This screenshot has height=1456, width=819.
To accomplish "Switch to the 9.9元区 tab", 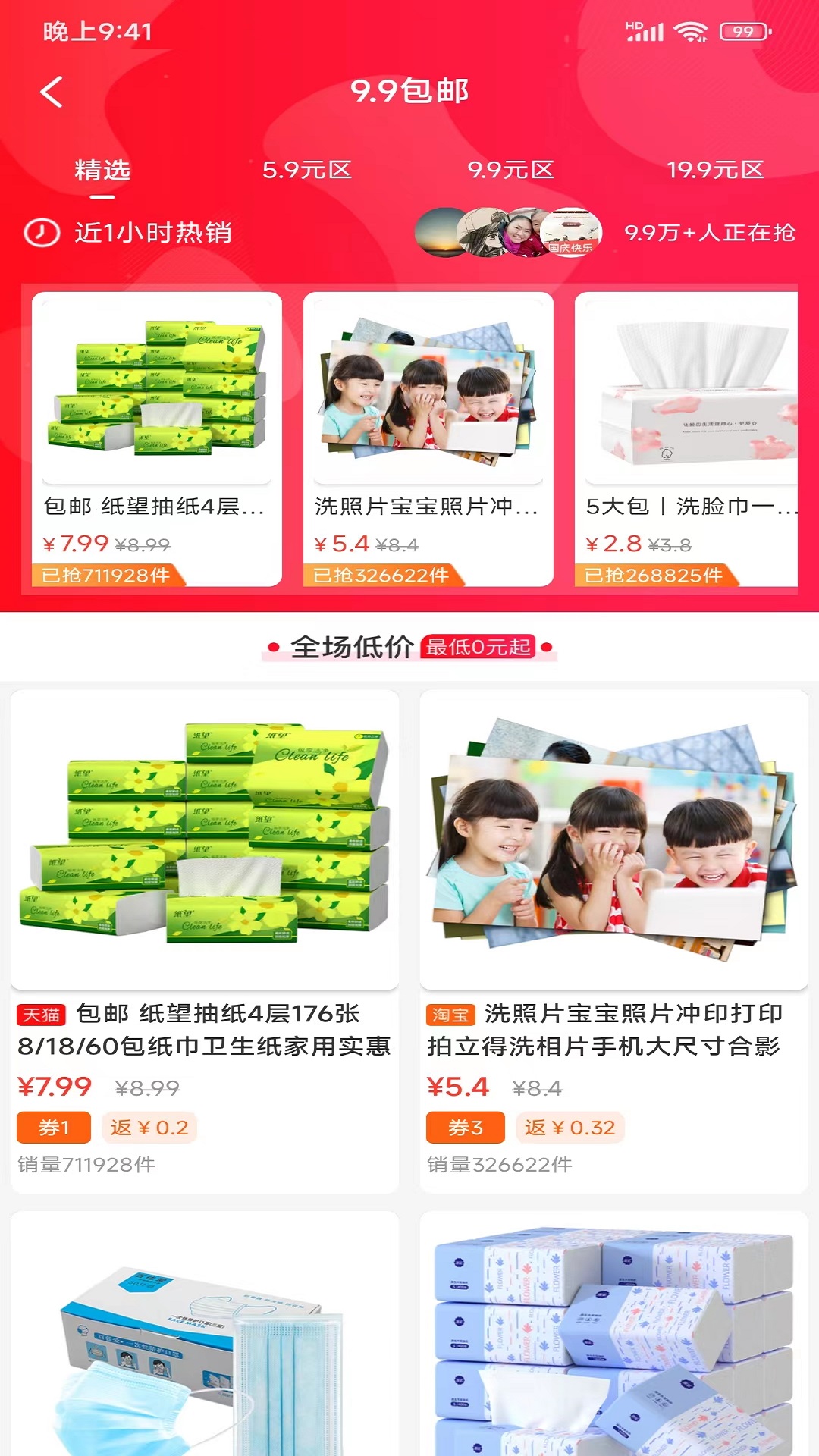I will coord(510,171).
